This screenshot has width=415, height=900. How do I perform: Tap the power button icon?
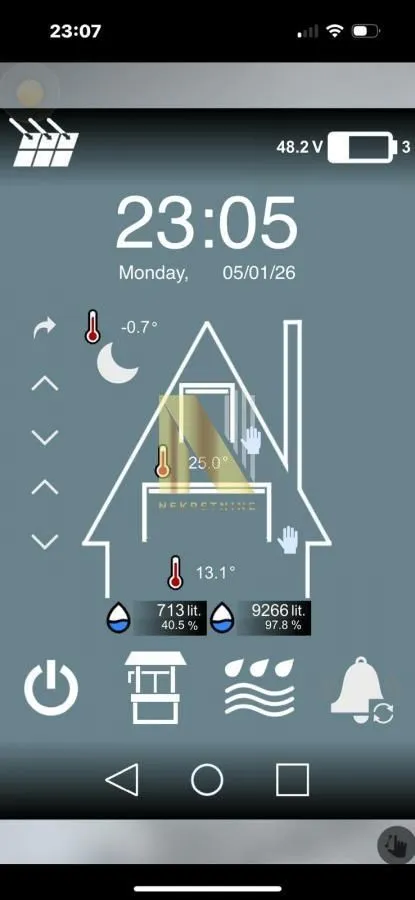coord(51,687)
